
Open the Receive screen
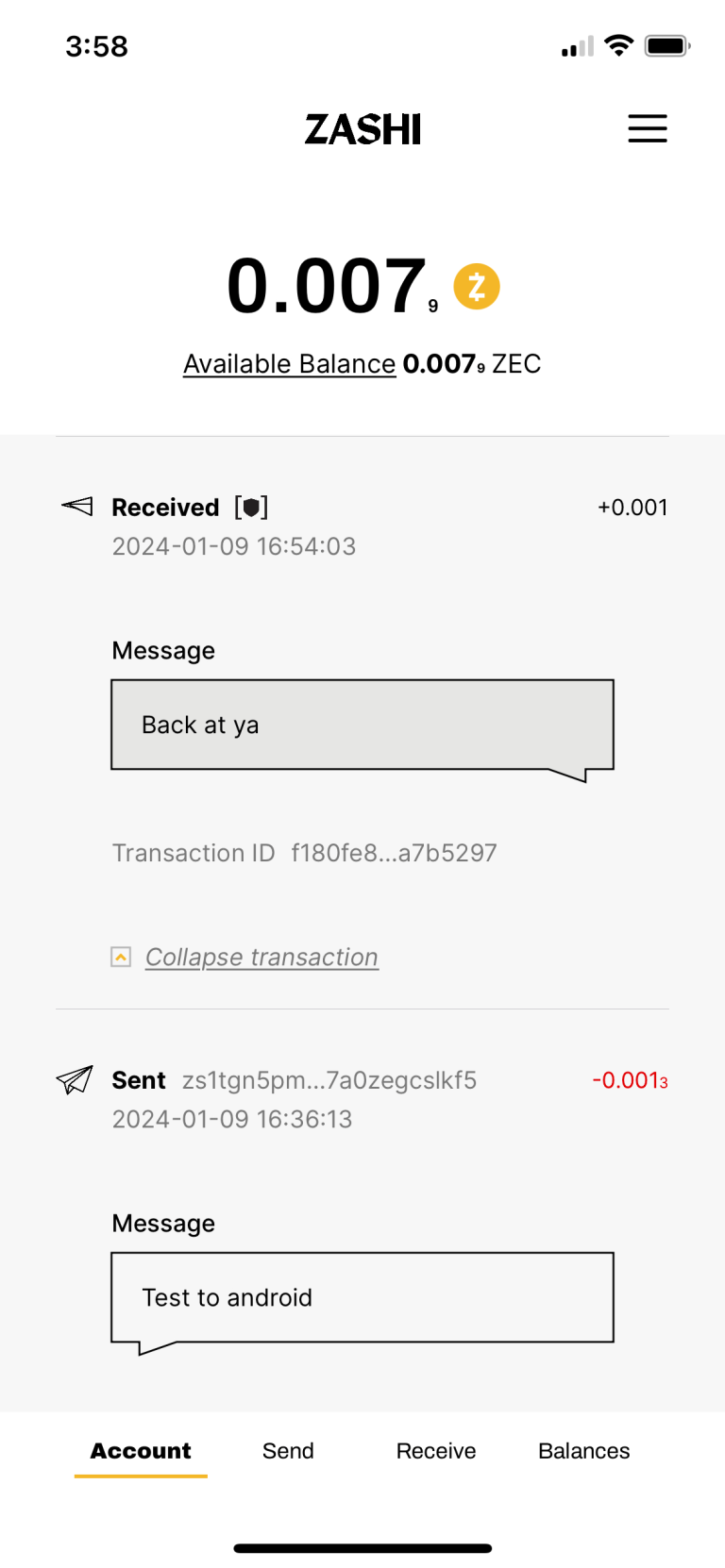pyautogui.click(x=435, y=1451)
